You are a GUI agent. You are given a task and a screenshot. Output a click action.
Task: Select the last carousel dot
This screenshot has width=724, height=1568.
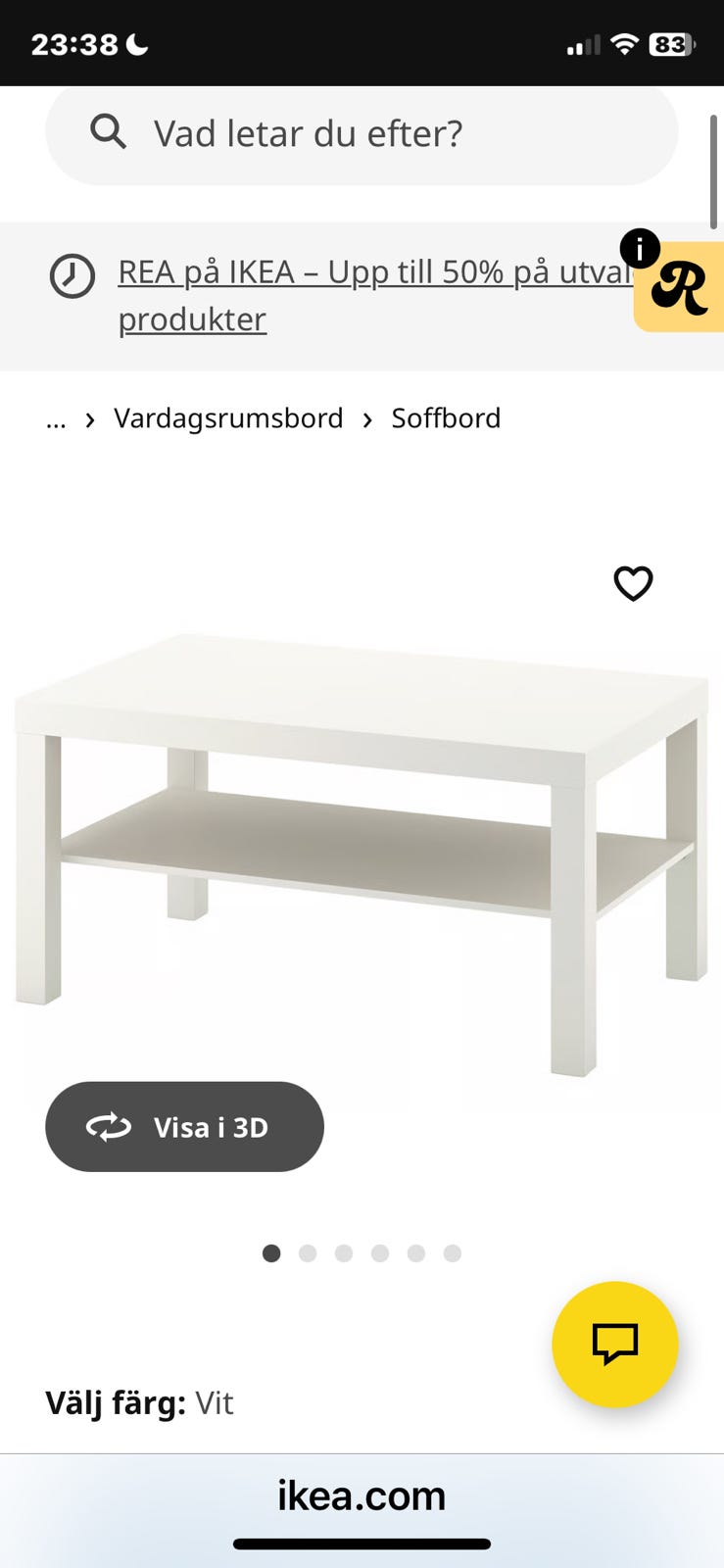tap(453, 1252)
